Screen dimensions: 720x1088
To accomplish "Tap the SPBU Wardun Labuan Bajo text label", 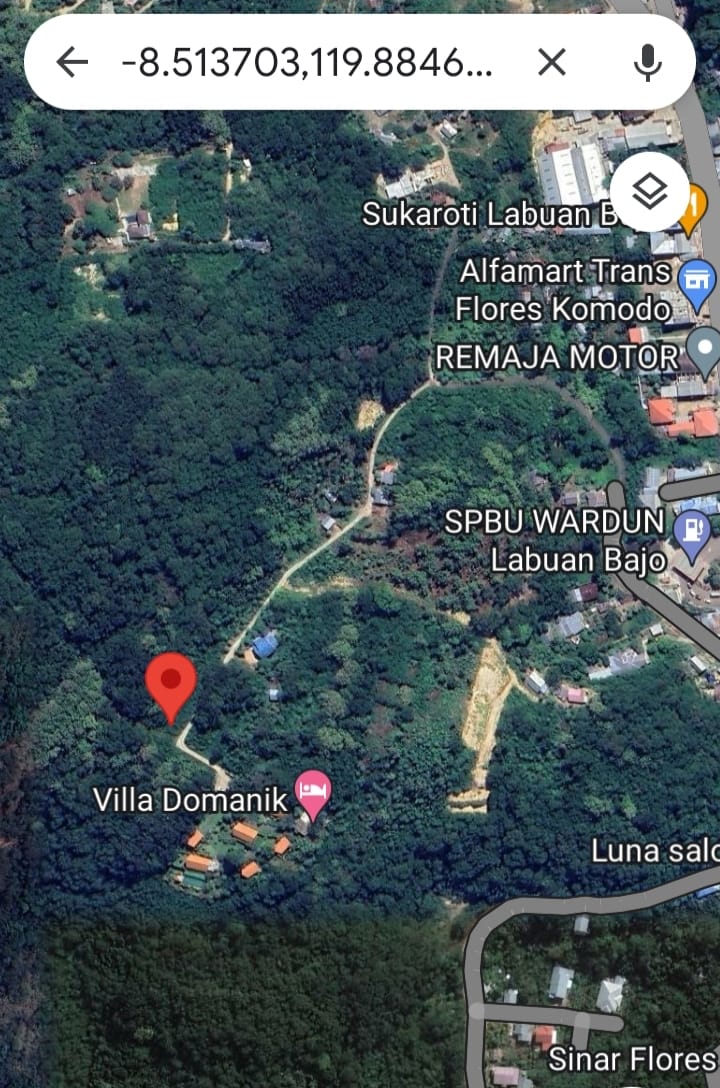I will (x=555, y=540).
